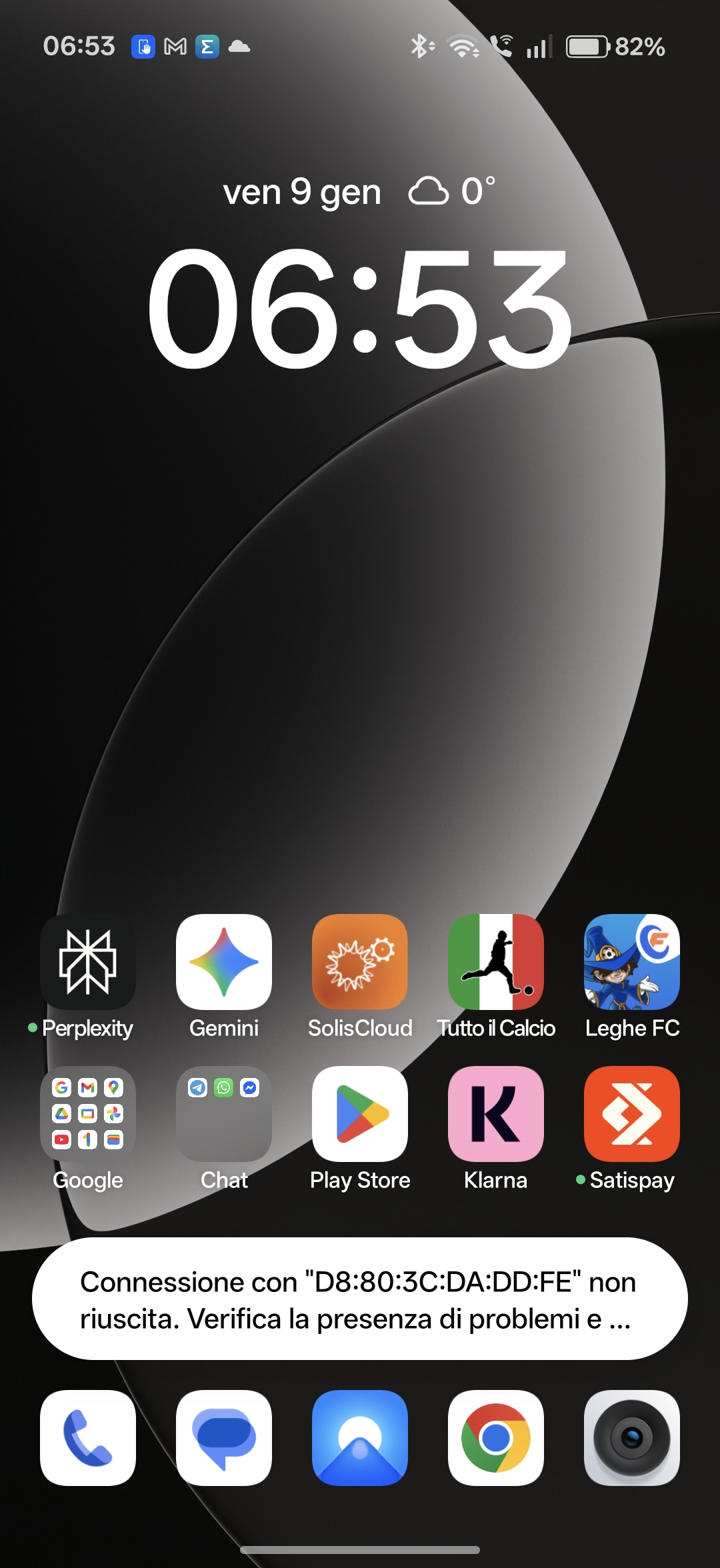This screenshot has width=720, height=1568.
Task: Open the Google apps folder
Action: pyautogui.click(x=88, y=1114)
